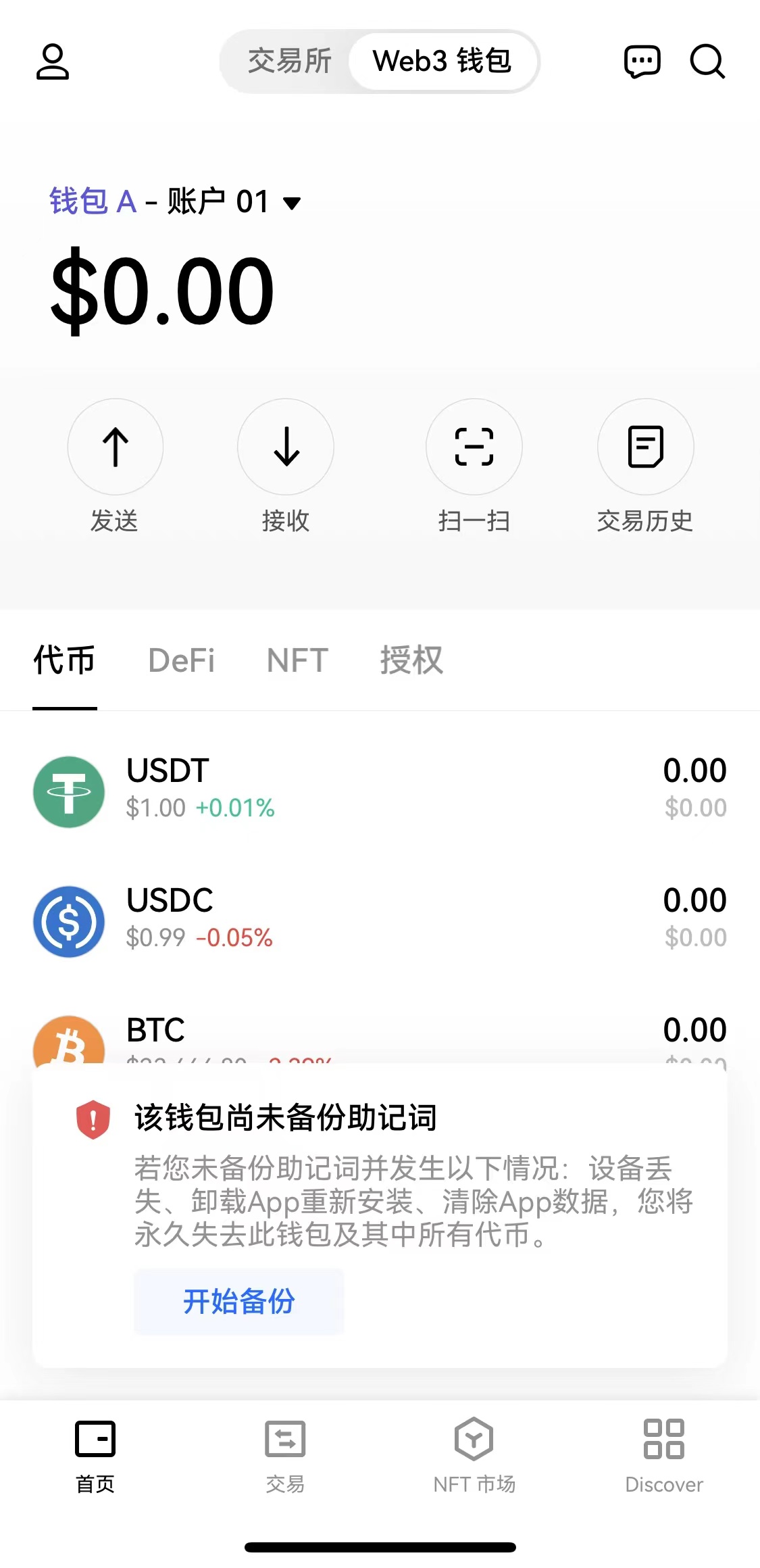Select the Web3 钱包 segment
This screenshot has height=1568, width=760.
tap(442, 62)
